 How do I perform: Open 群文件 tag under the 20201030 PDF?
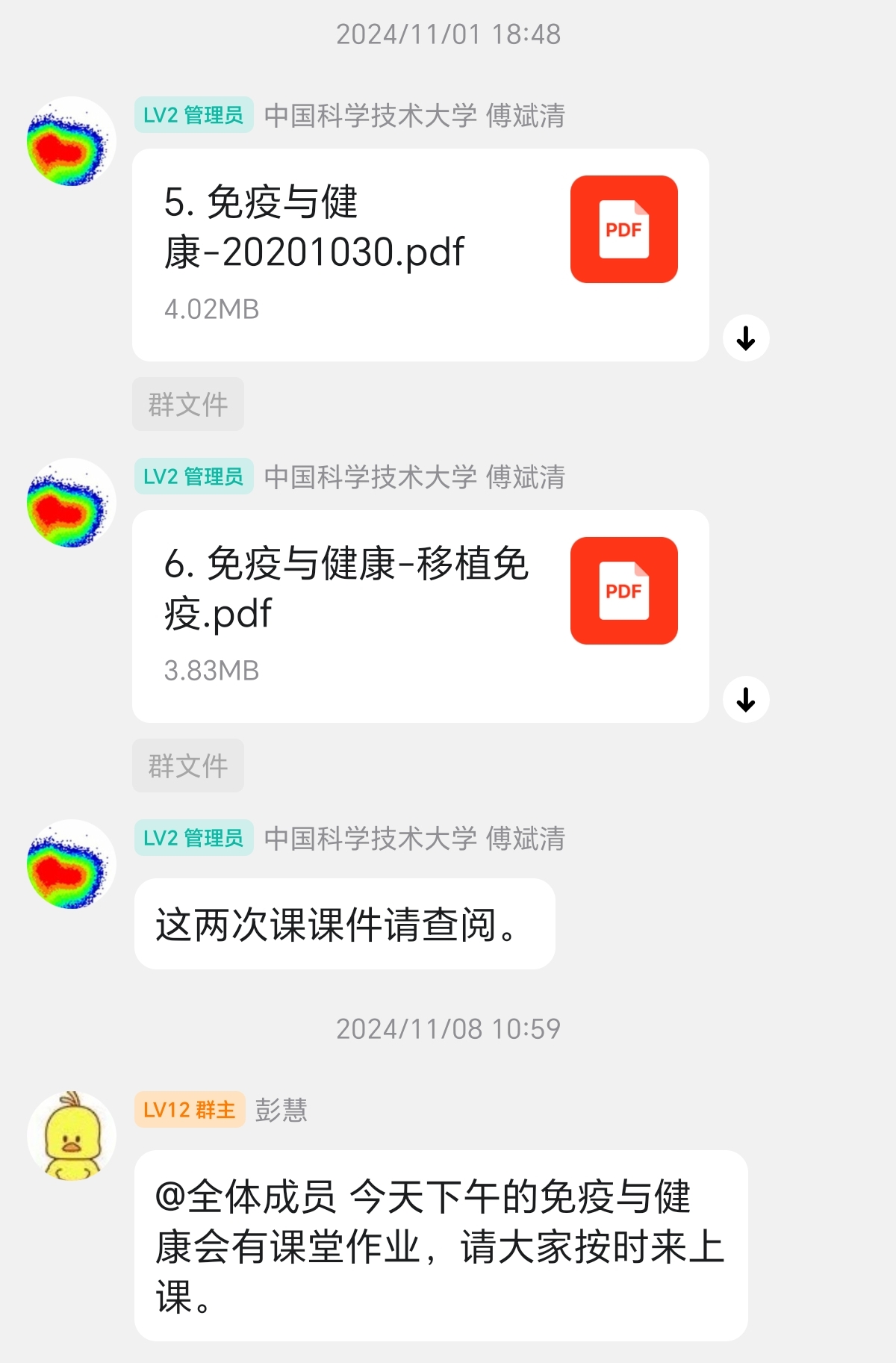click(x=188, y=404)
